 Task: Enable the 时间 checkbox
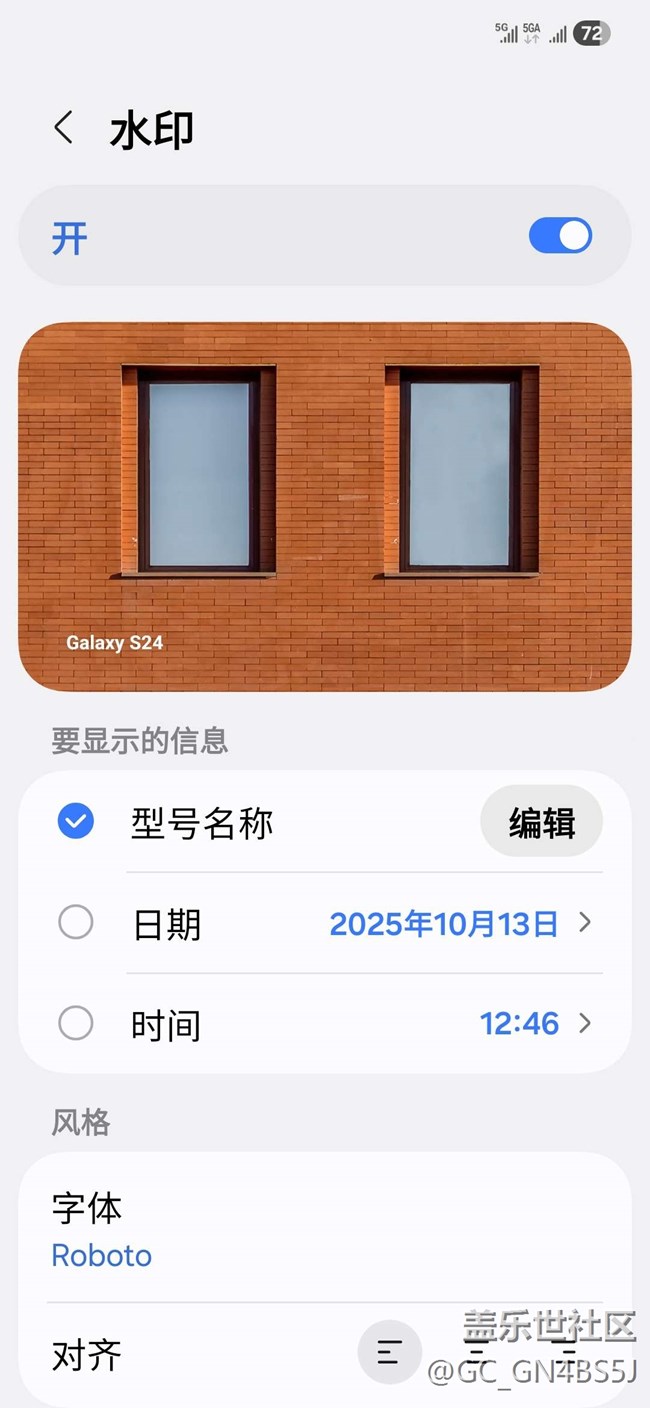tap(76, 1023)
